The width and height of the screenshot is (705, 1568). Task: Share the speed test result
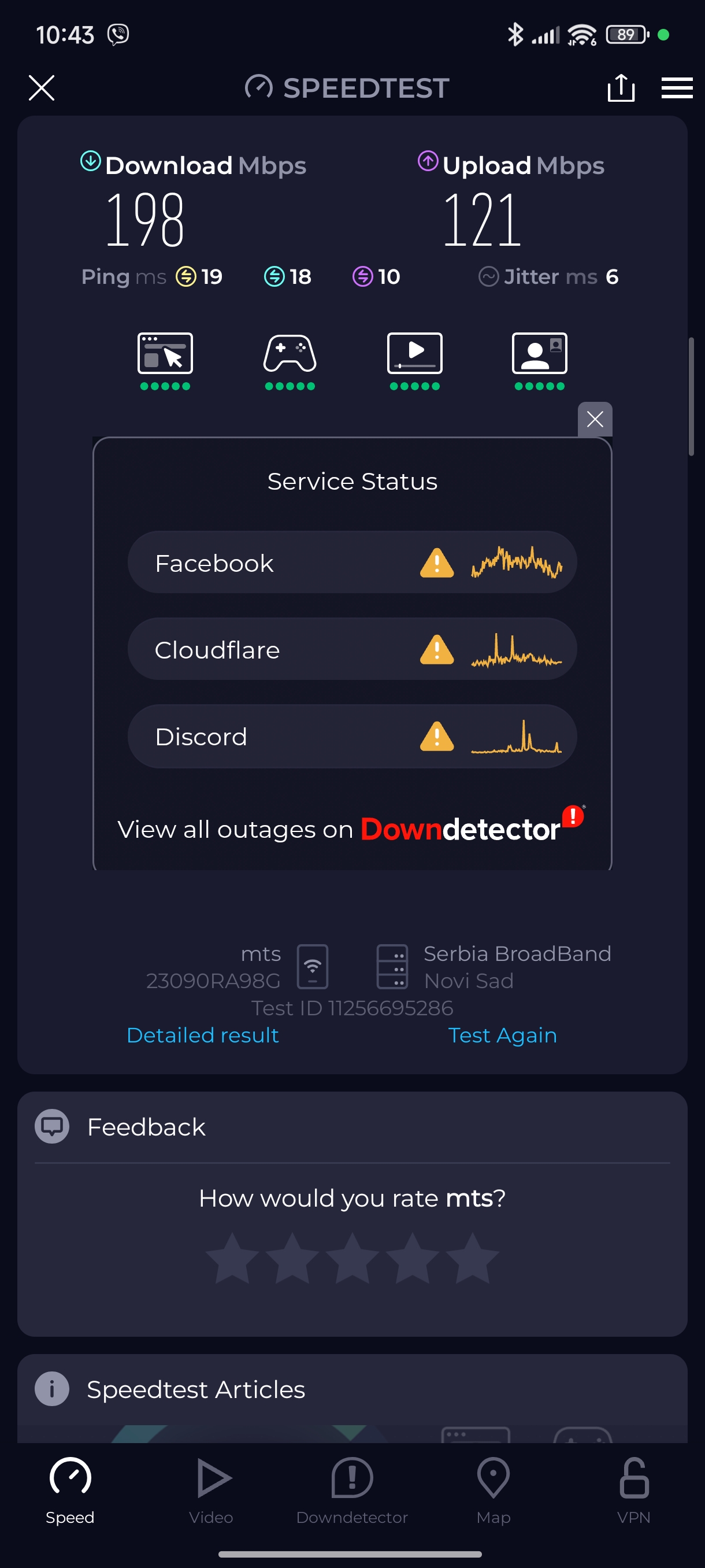point(621,88)
